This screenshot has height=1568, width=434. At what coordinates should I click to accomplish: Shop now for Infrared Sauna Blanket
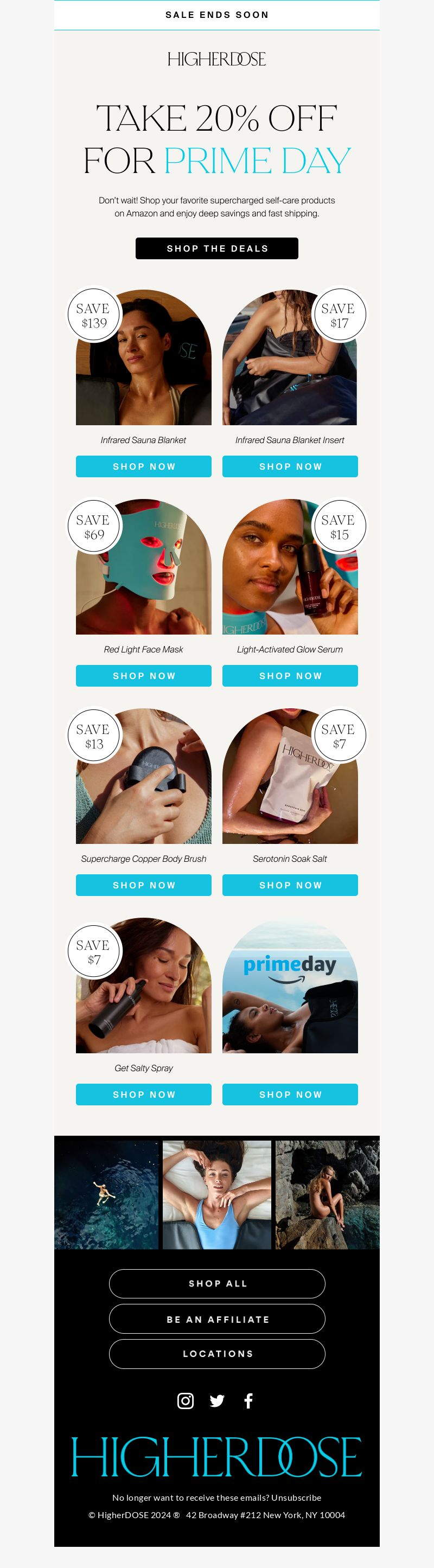pyautogui.click(x=144, y=466)
